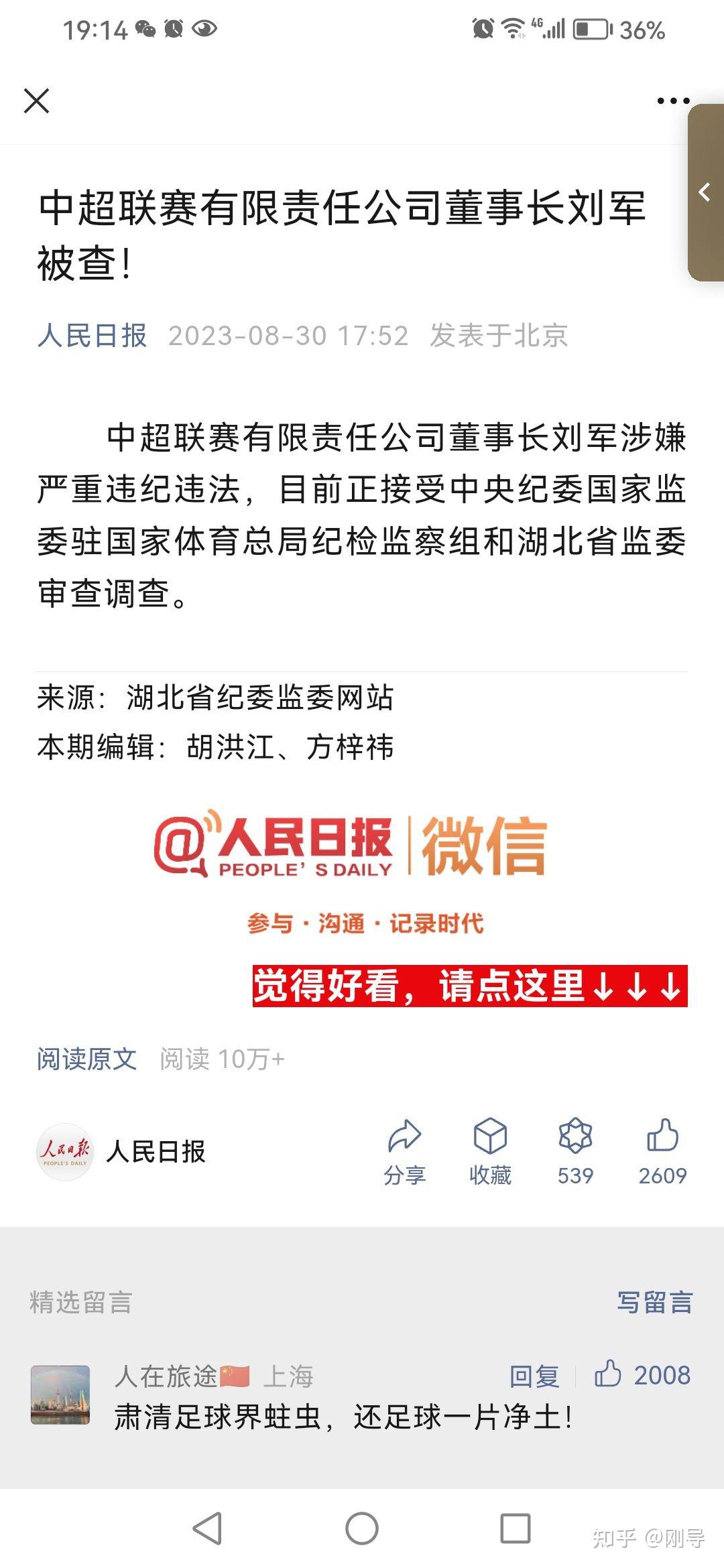Go back using the system back button
This screenshot has width=724, height=1568.
(x=207, y=1528)
